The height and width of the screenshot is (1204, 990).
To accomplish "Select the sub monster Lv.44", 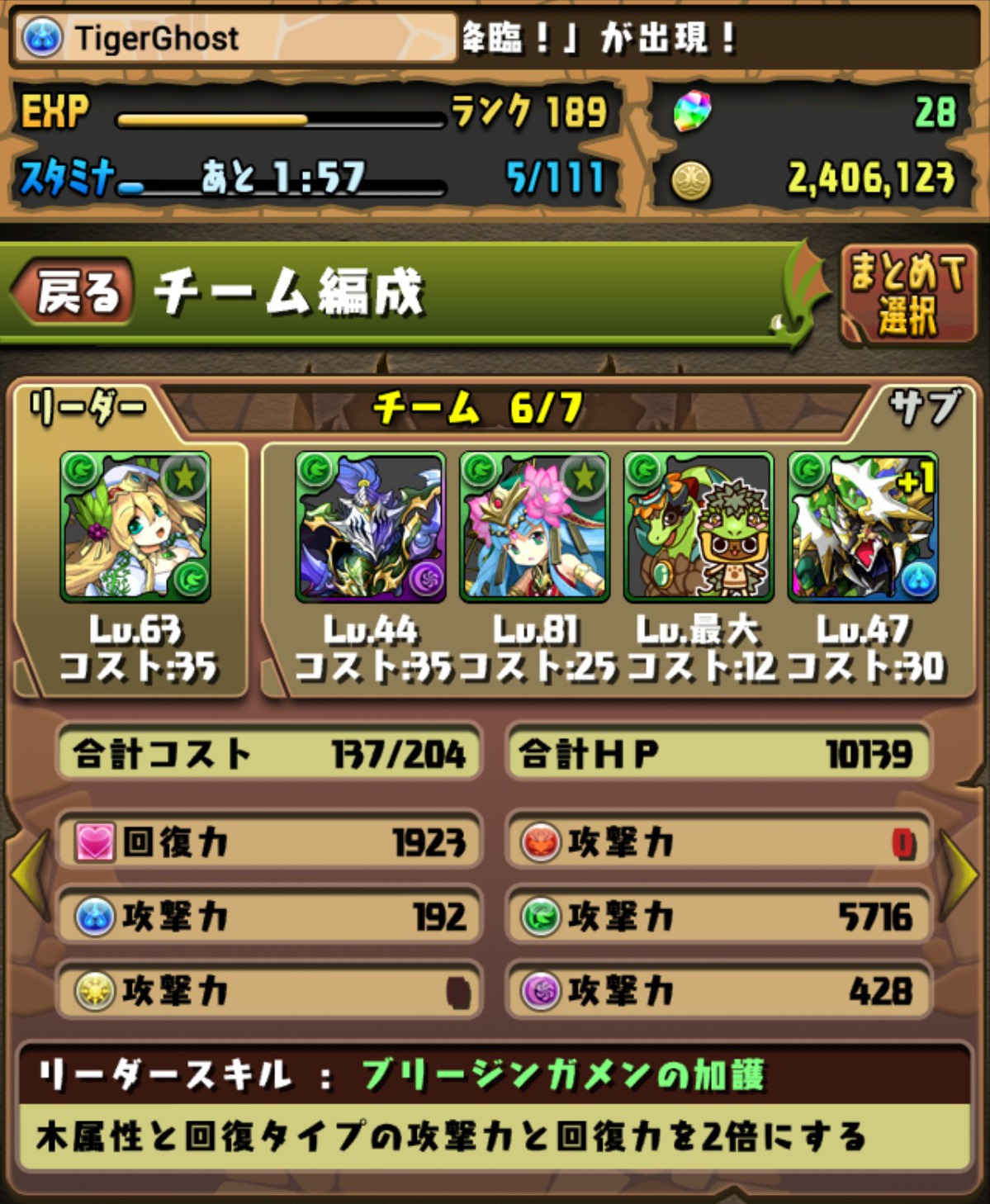I will pyautogui.click(x=371, y=527).
